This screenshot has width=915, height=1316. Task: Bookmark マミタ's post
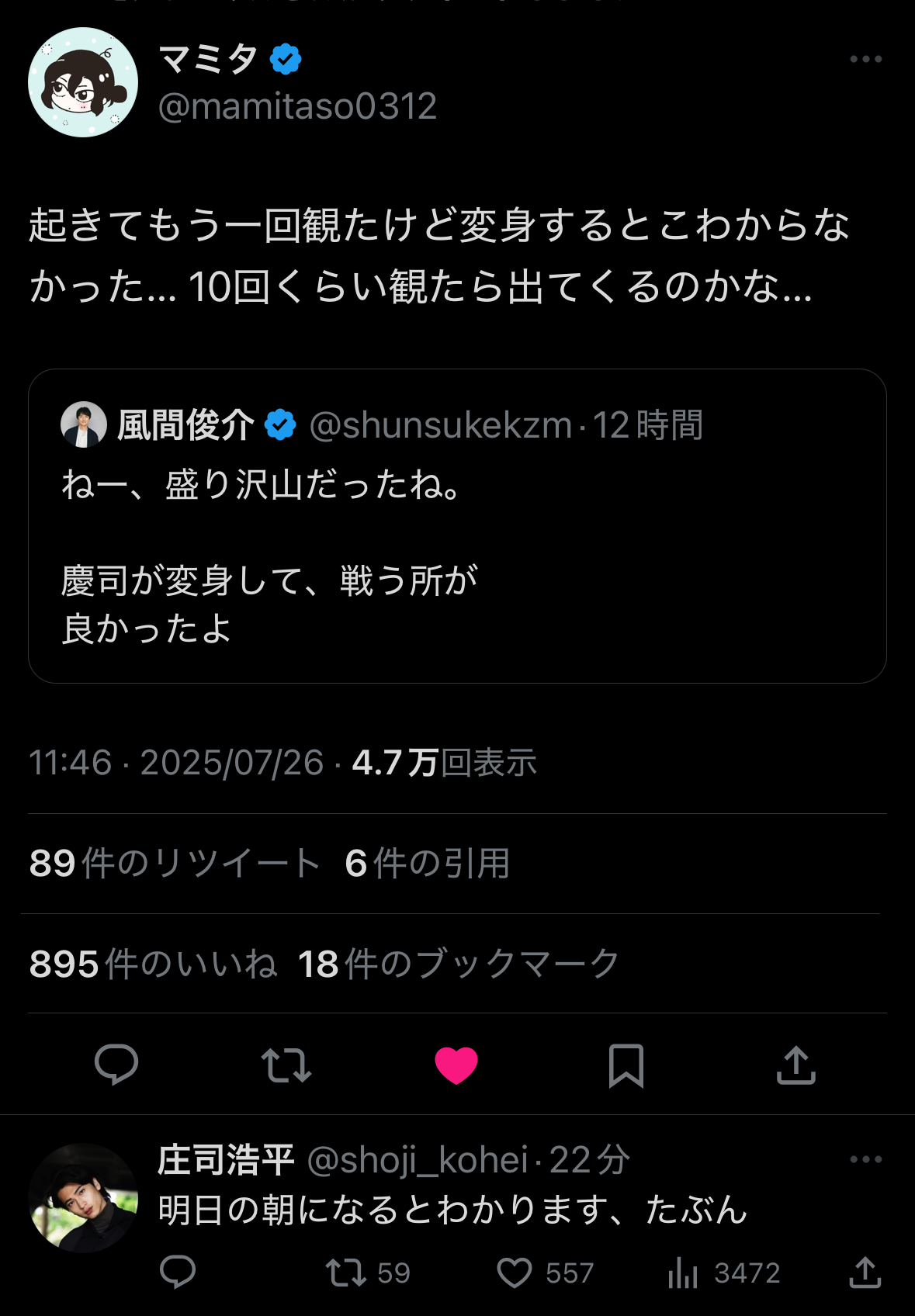[626, 1065]
